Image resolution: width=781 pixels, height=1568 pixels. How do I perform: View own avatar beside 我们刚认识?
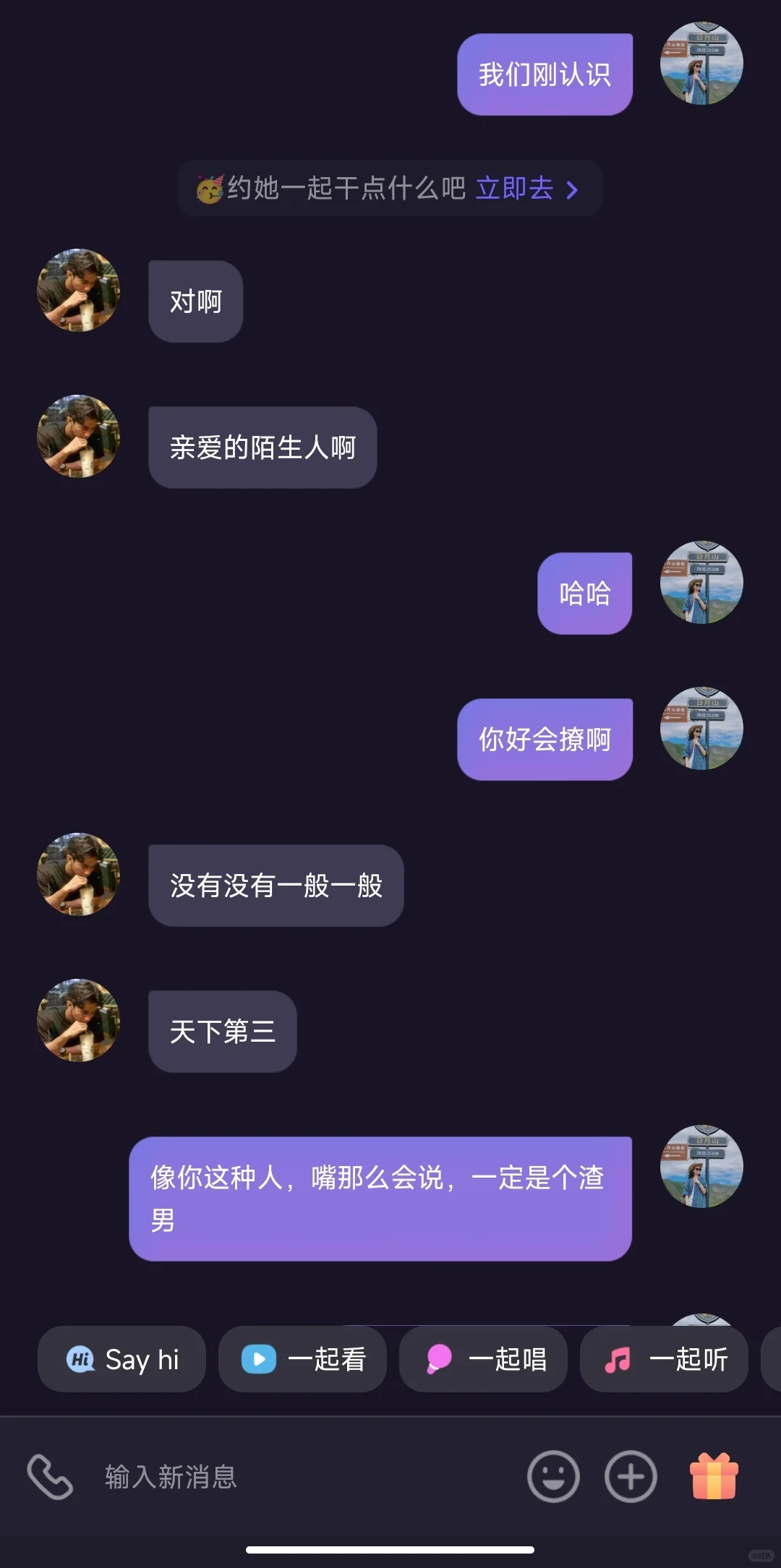(701, 63)
